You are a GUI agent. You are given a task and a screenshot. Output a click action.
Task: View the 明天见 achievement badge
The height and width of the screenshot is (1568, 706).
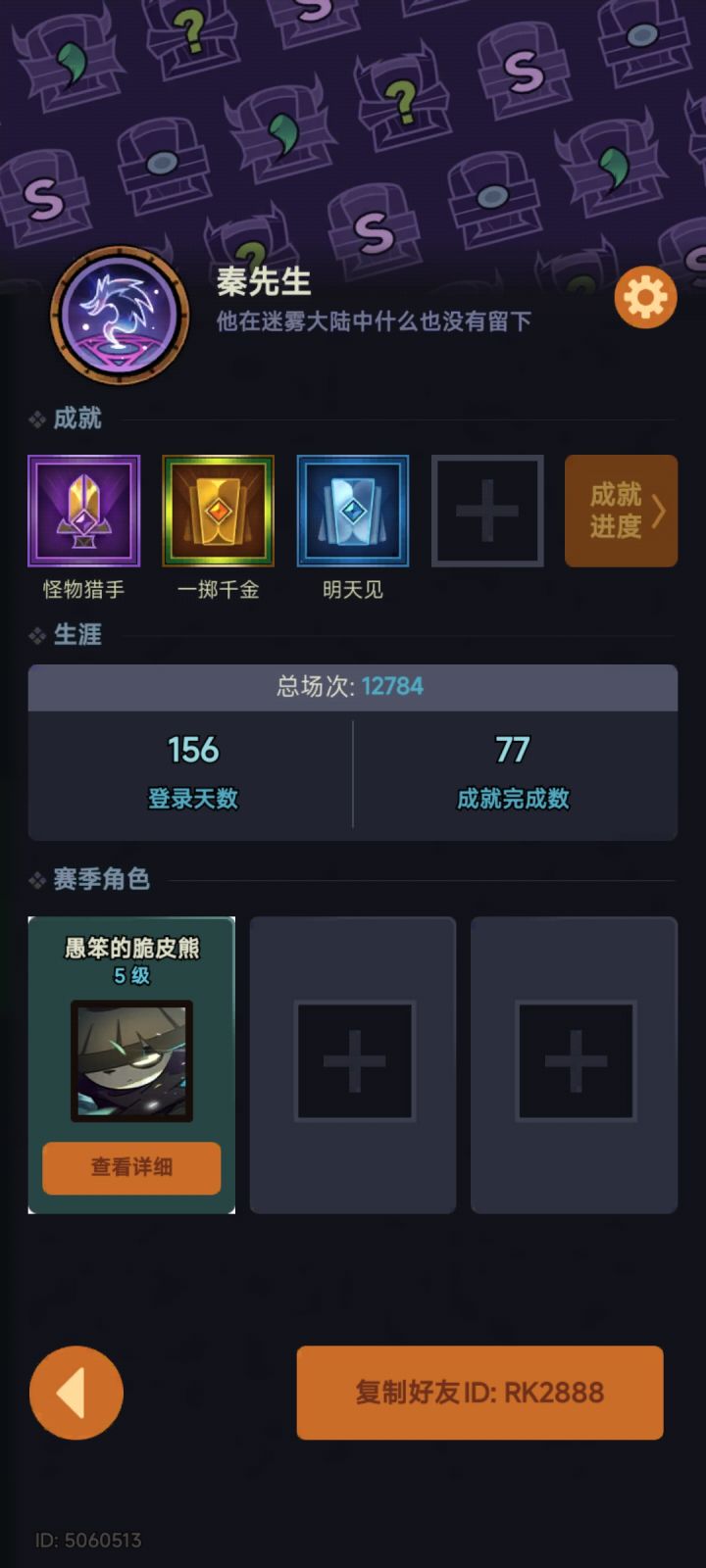pos(352,511)
